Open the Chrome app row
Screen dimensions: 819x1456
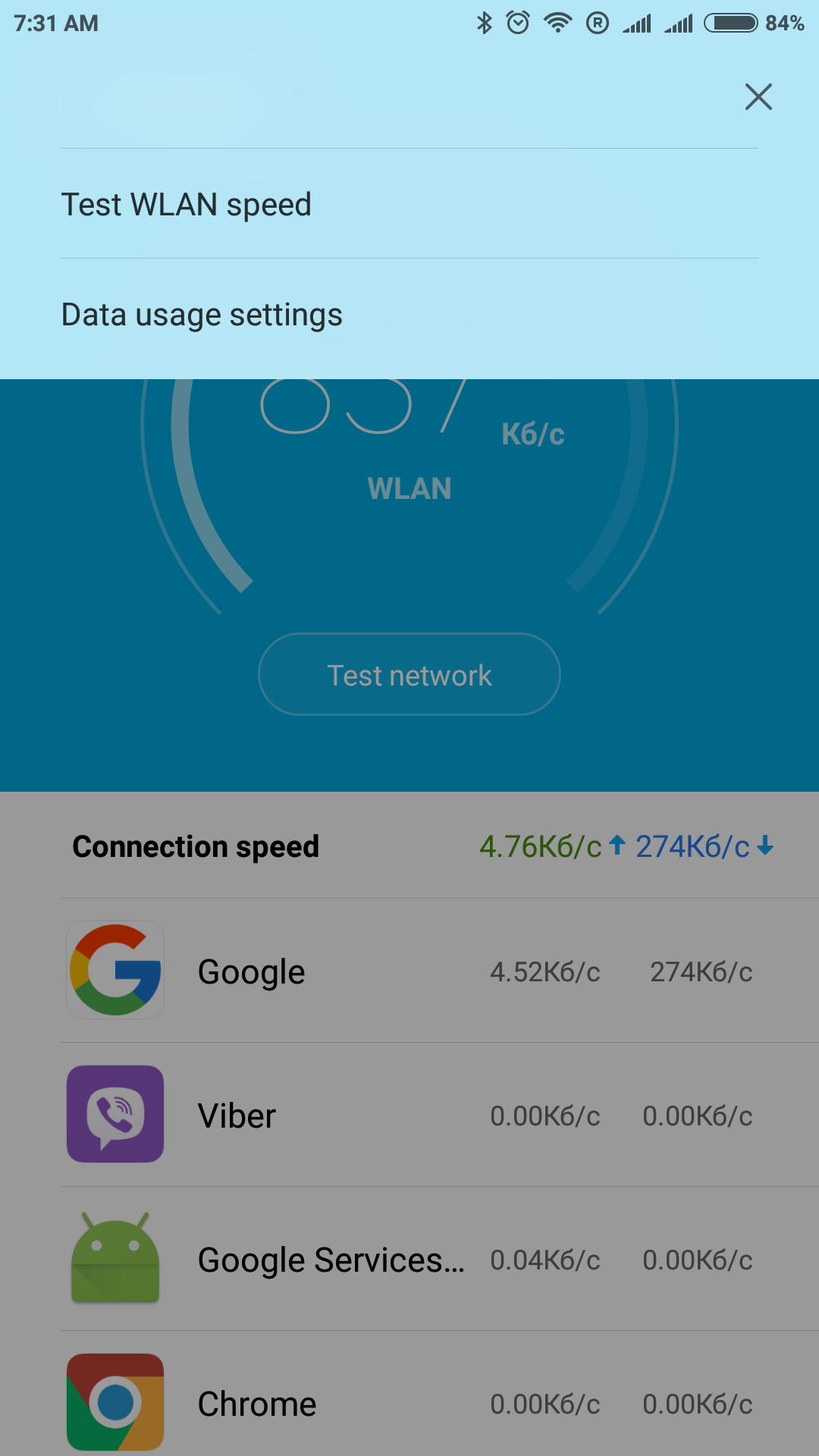409,1395
